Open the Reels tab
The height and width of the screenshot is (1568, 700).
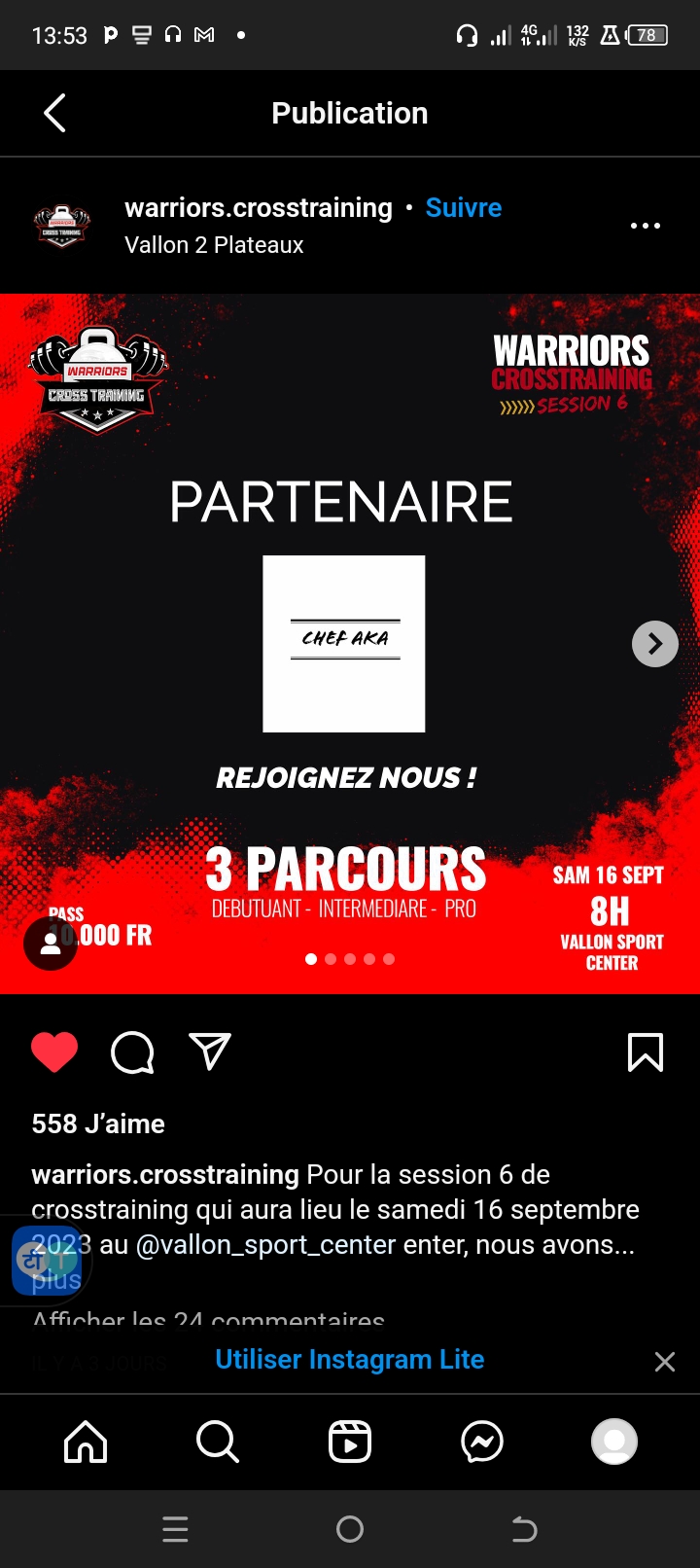(350, 1442)
